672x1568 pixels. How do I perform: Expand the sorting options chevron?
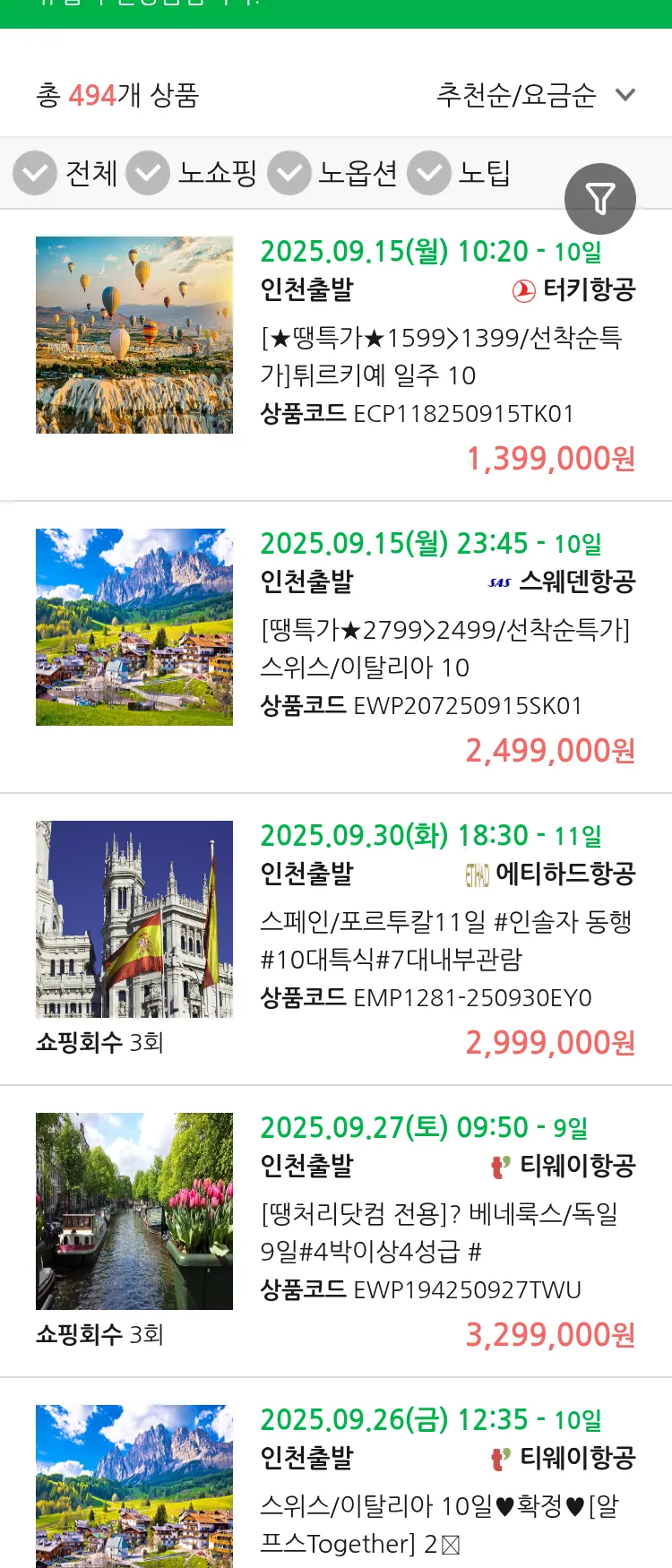click(625, 93)
